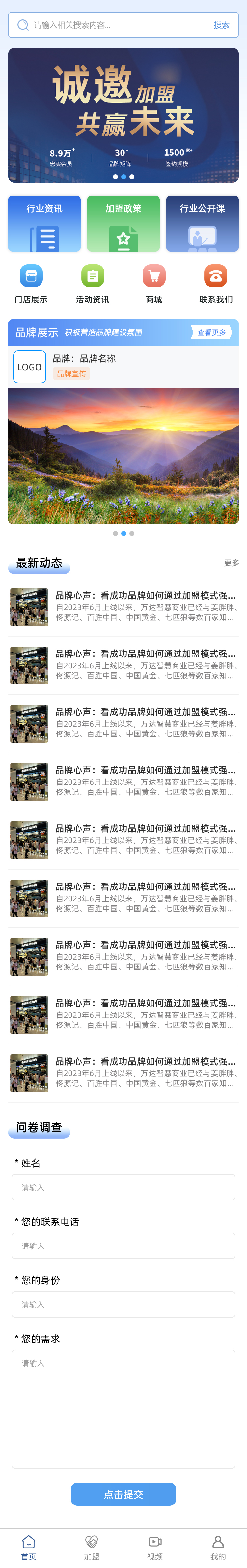The width and height of the screenshot is (247, 1568).
Task: Tap 点击提交 to submit
Action: coord(123,1494)
